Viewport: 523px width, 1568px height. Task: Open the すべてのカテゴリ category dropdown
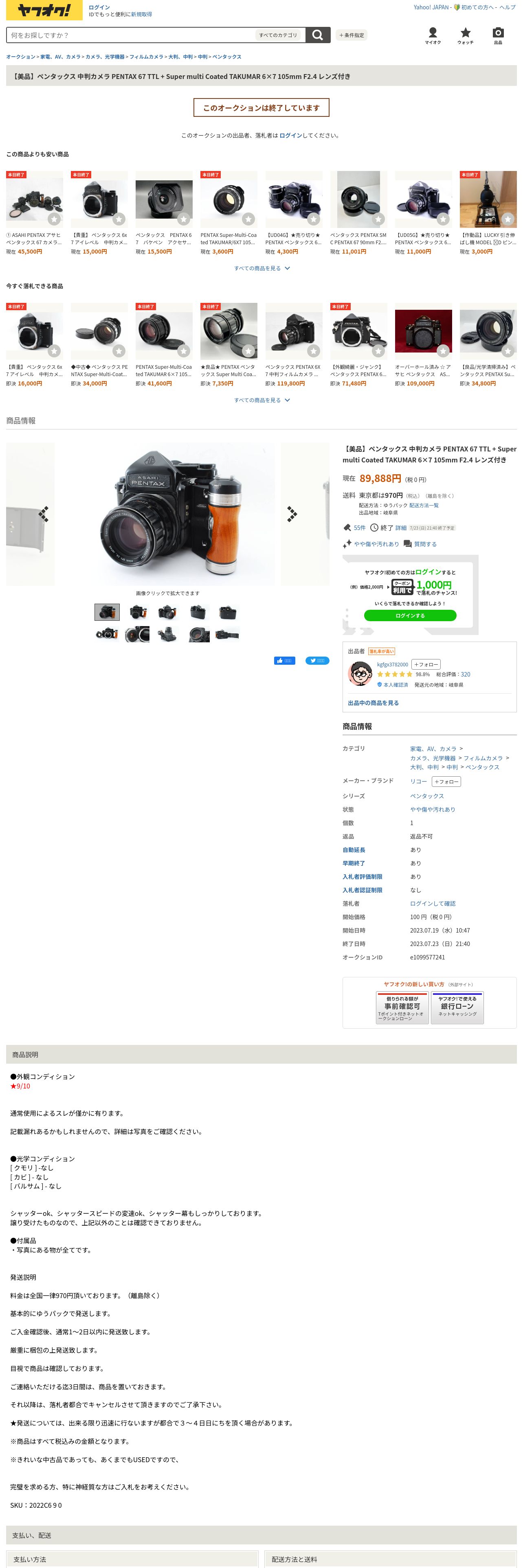pos(278,35)
